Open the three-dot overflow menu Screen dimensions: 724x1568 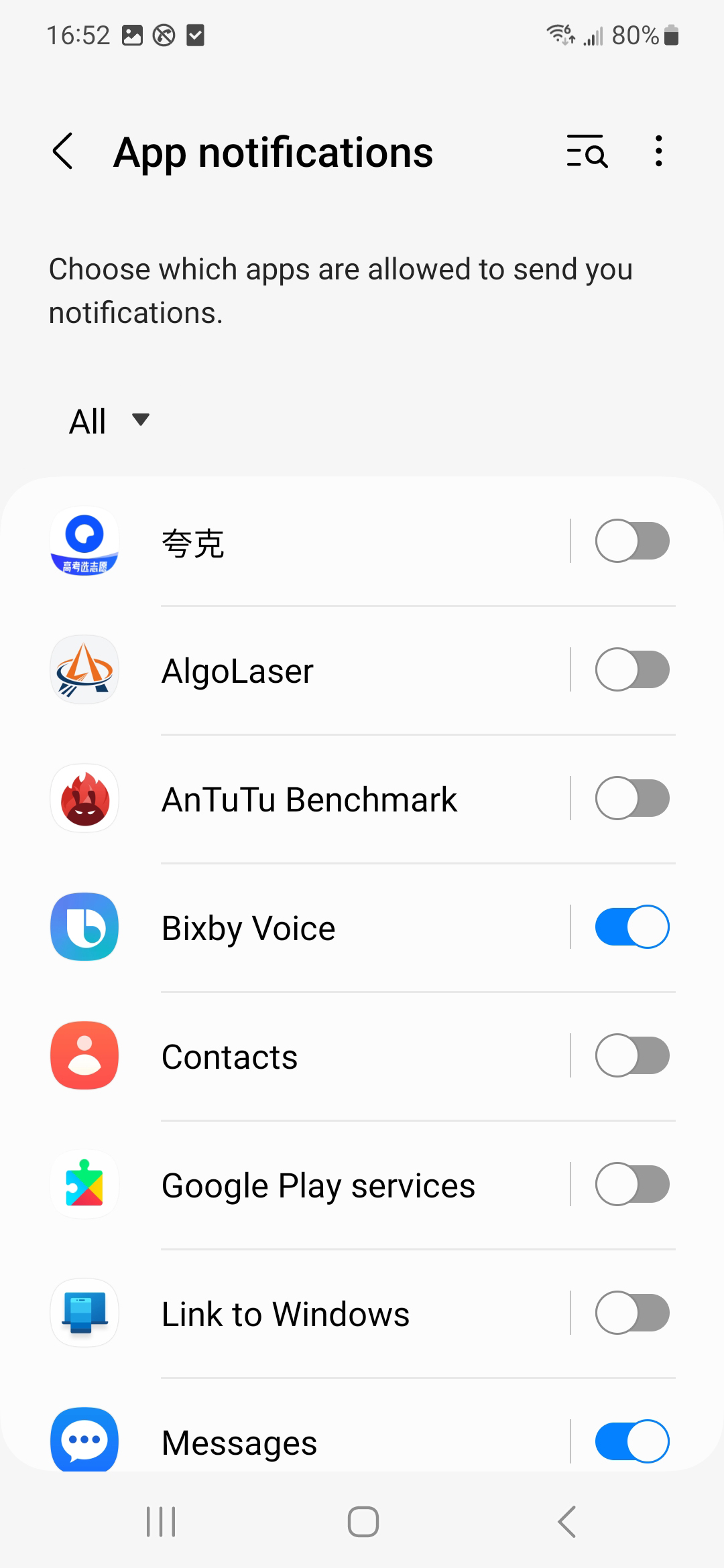(659, 151)
